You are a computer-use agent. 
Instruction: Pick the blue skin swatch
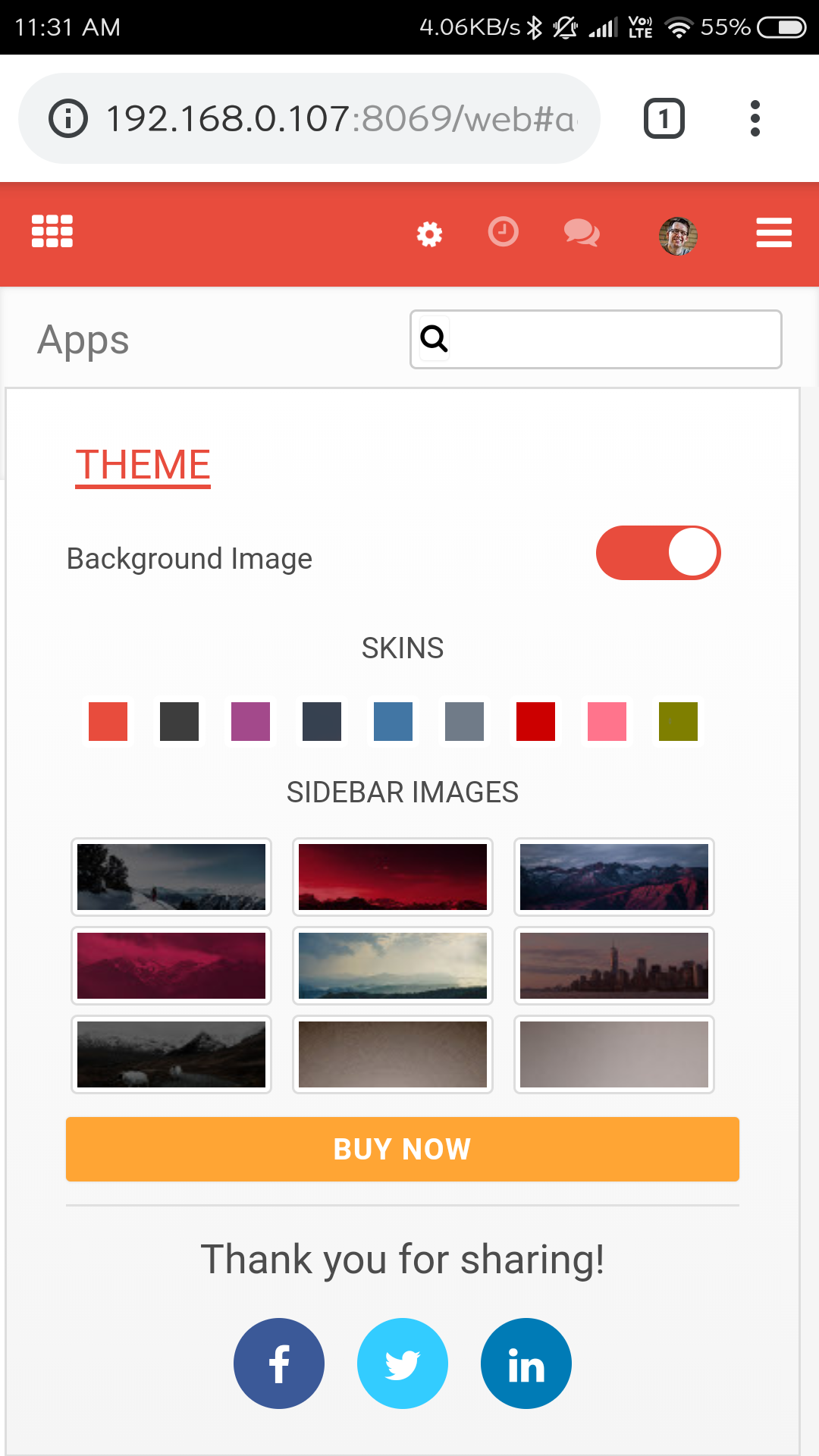click(x=393, y=721)
